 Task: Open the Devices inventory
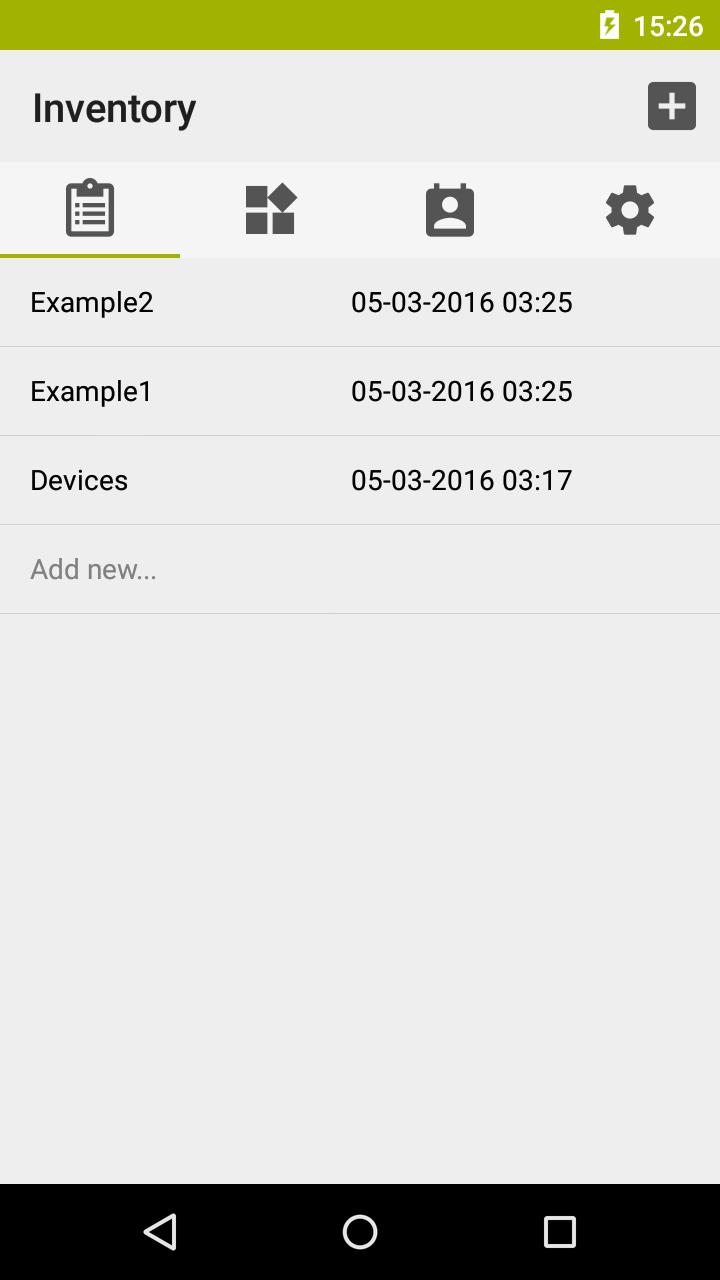(x=360, y=480)
